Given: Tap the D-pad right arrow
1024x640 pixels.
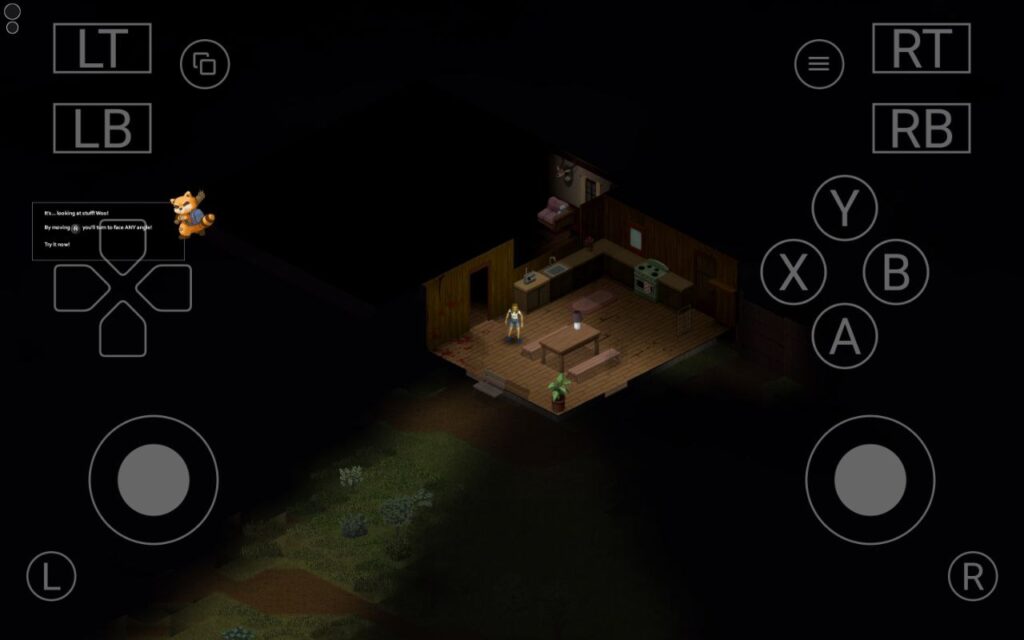Looking at the screenshot, I should click(x=163, y=288).
